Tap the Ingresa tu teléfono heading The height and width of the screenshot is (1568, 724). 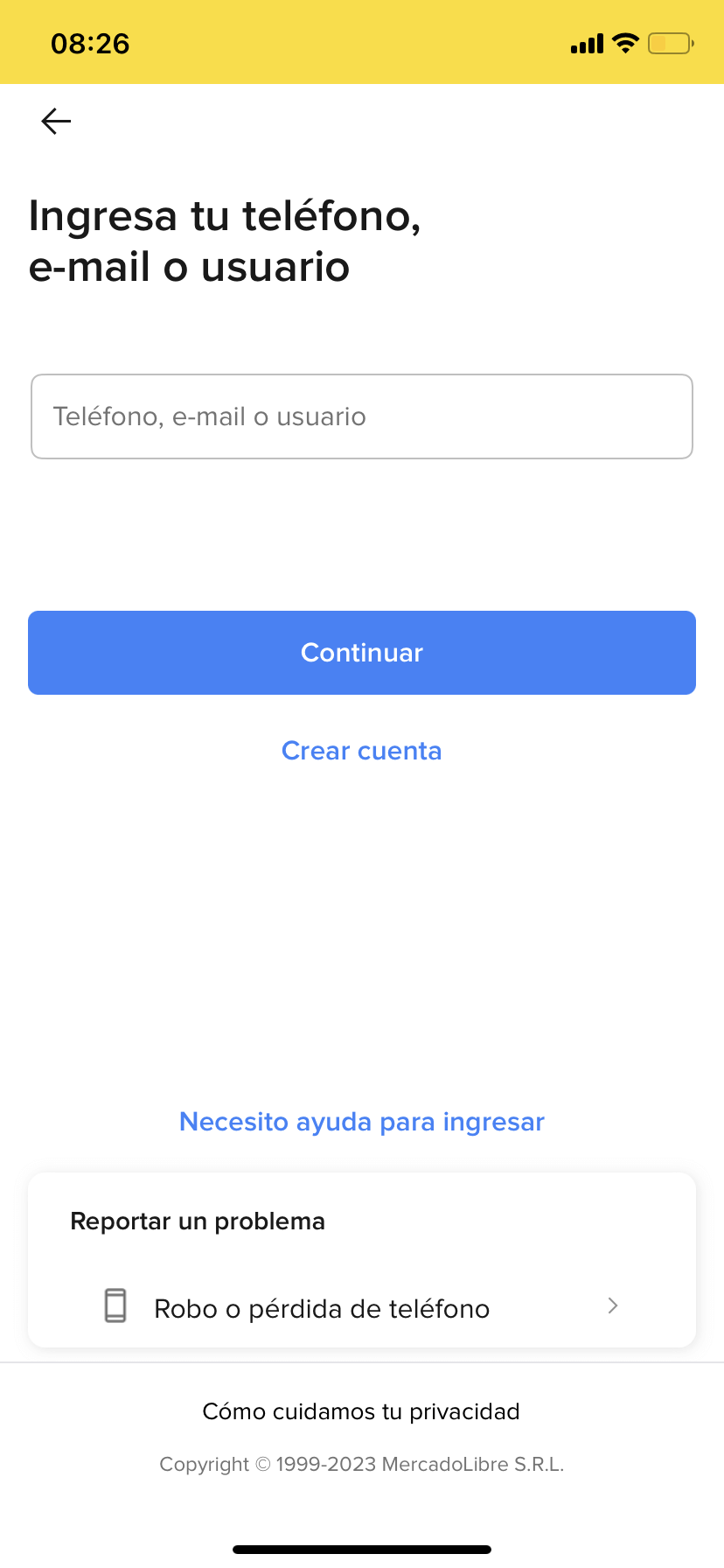[x=224, y=241]
